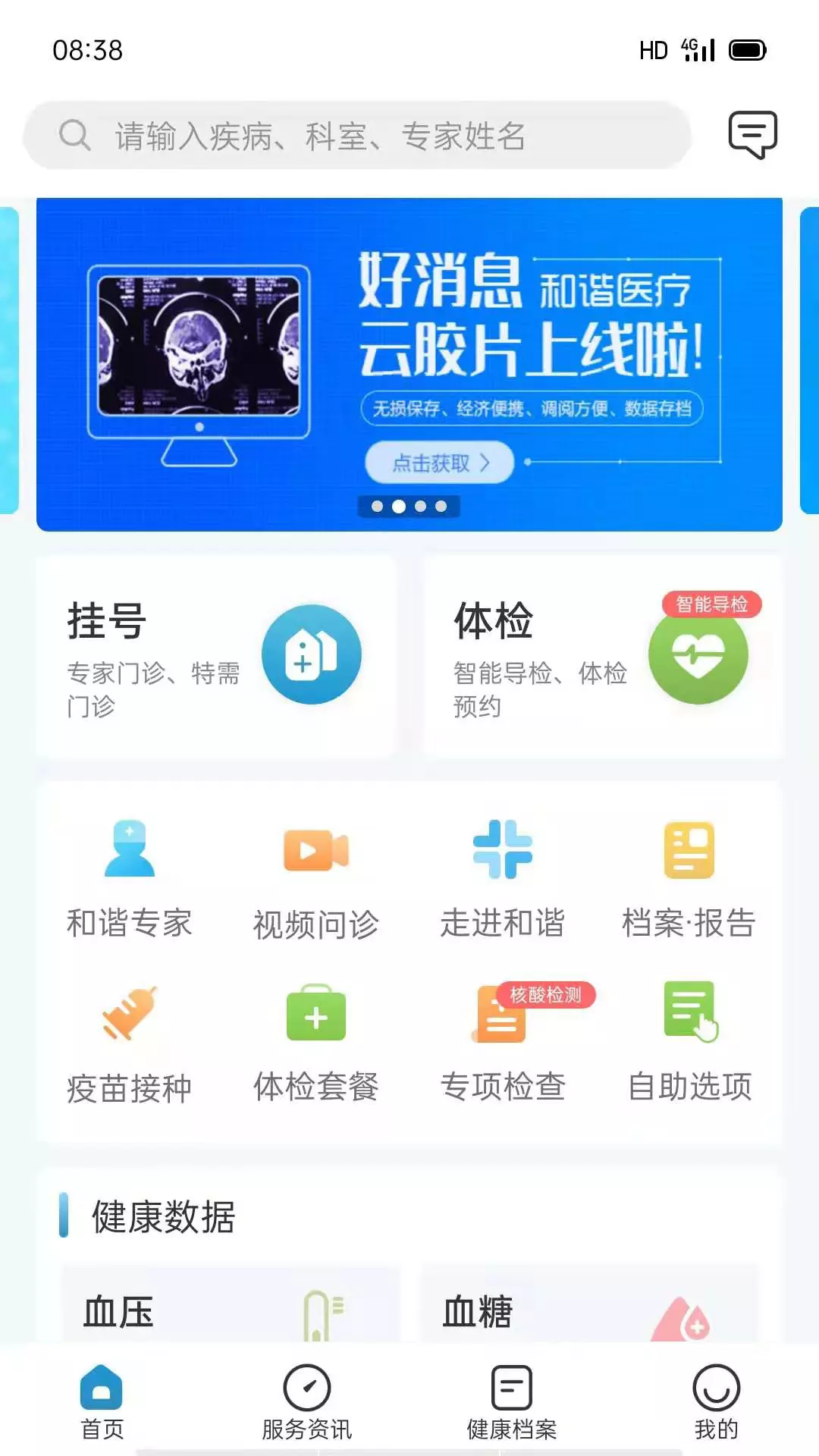The height and width of the screenshot is (1456, 819).
Task: Start 视频问诊 video consultation
Action: (x=316, y=880)
